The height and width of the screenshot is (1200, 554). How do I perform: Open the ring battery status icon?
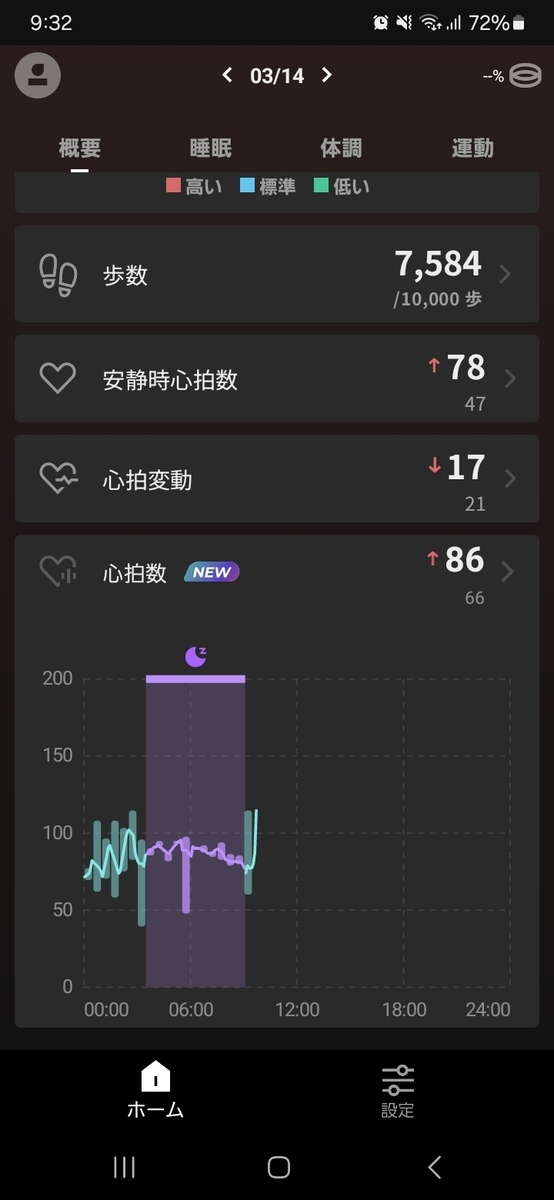(511, 76)
